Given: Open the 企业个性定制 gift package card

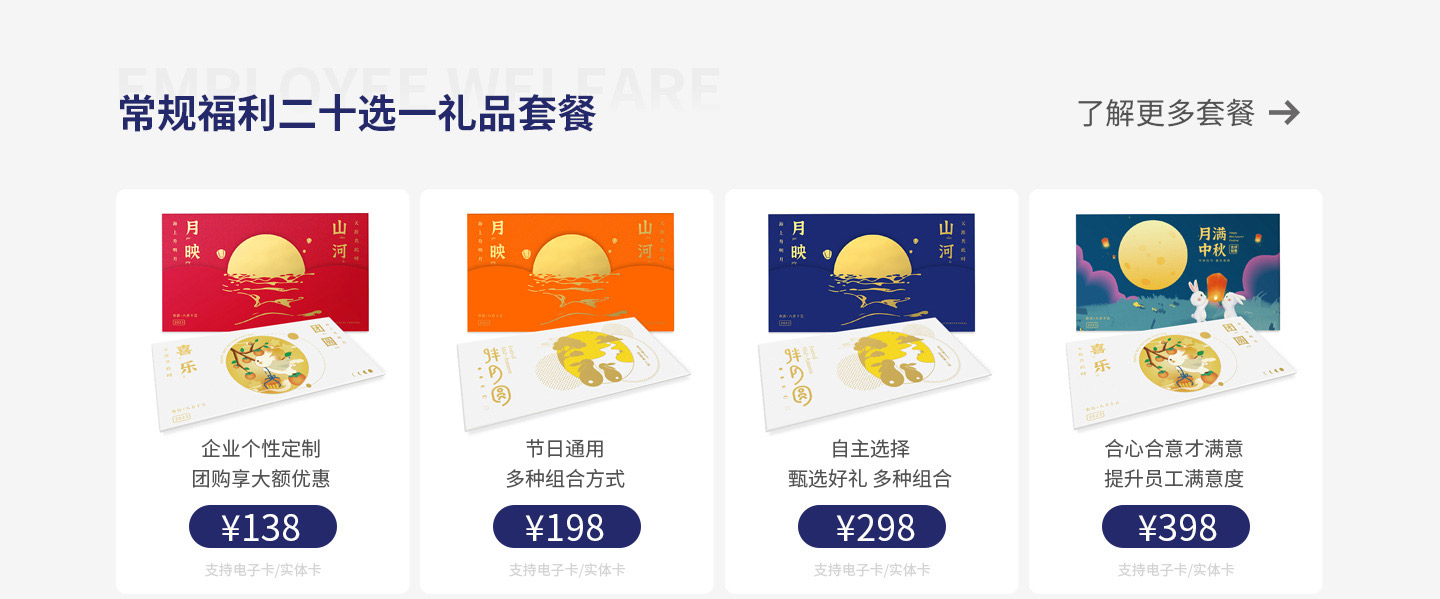Looking at the screenshot, I should pyautogui.click(x=262, y=320).
